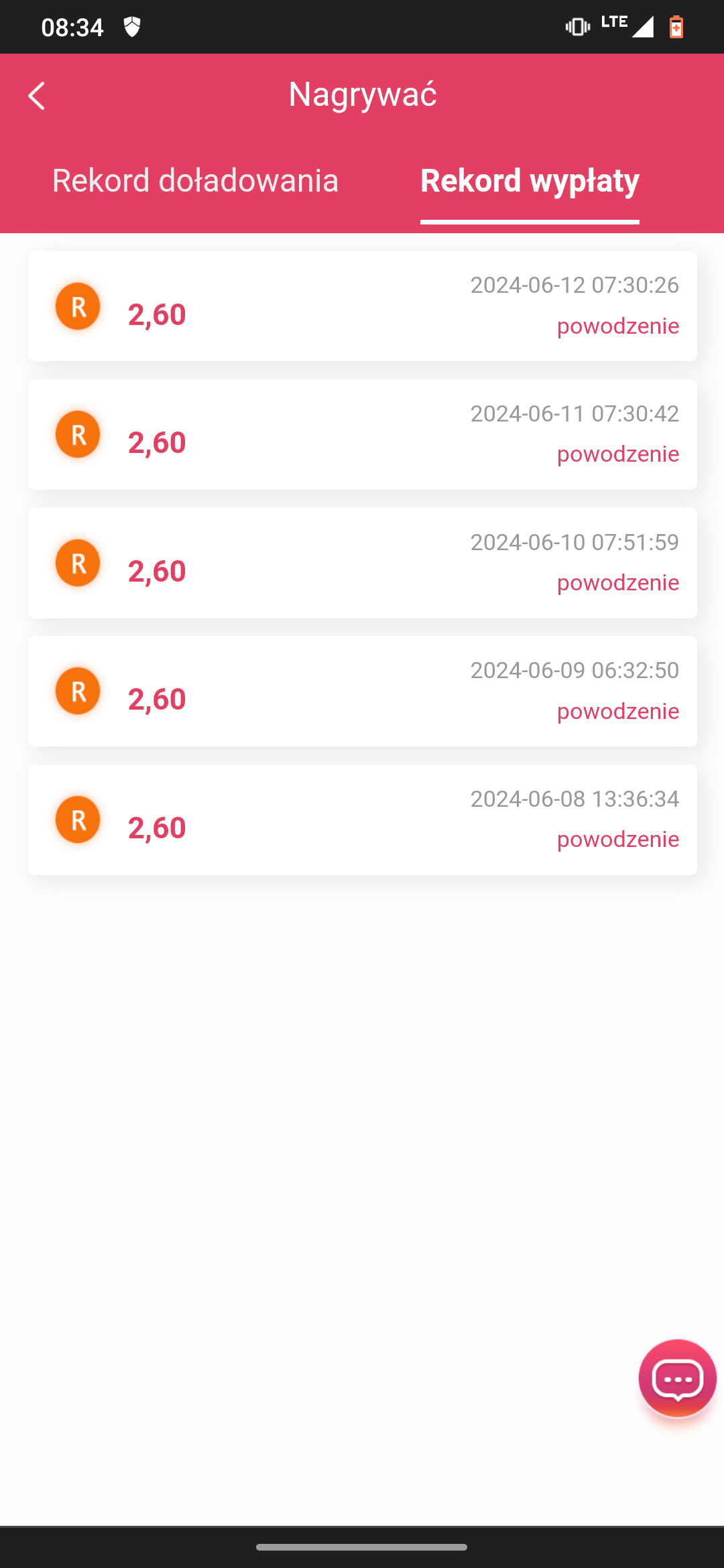Image resolution: width=724 pixels, height=1568 pixels.
Task: Open the withdrawal record from 2024-06-10
Action: click(x=363, y=563)
